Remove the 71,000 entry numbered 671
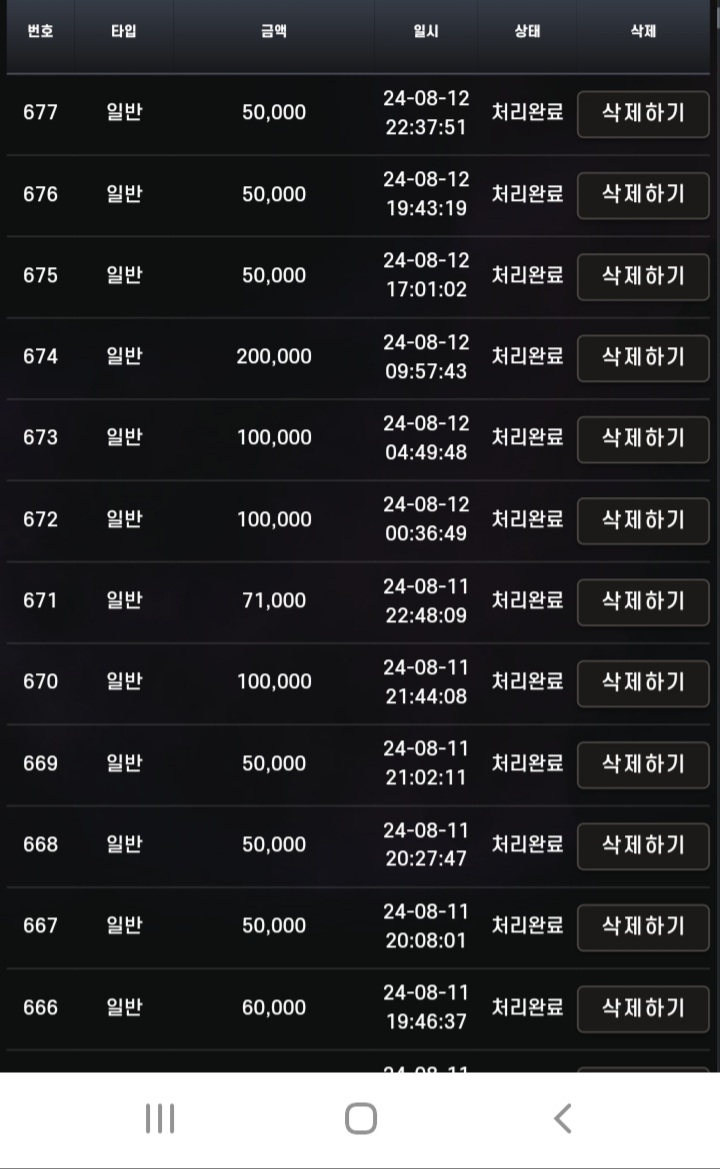720x1169 pixels. pos(642,602)
